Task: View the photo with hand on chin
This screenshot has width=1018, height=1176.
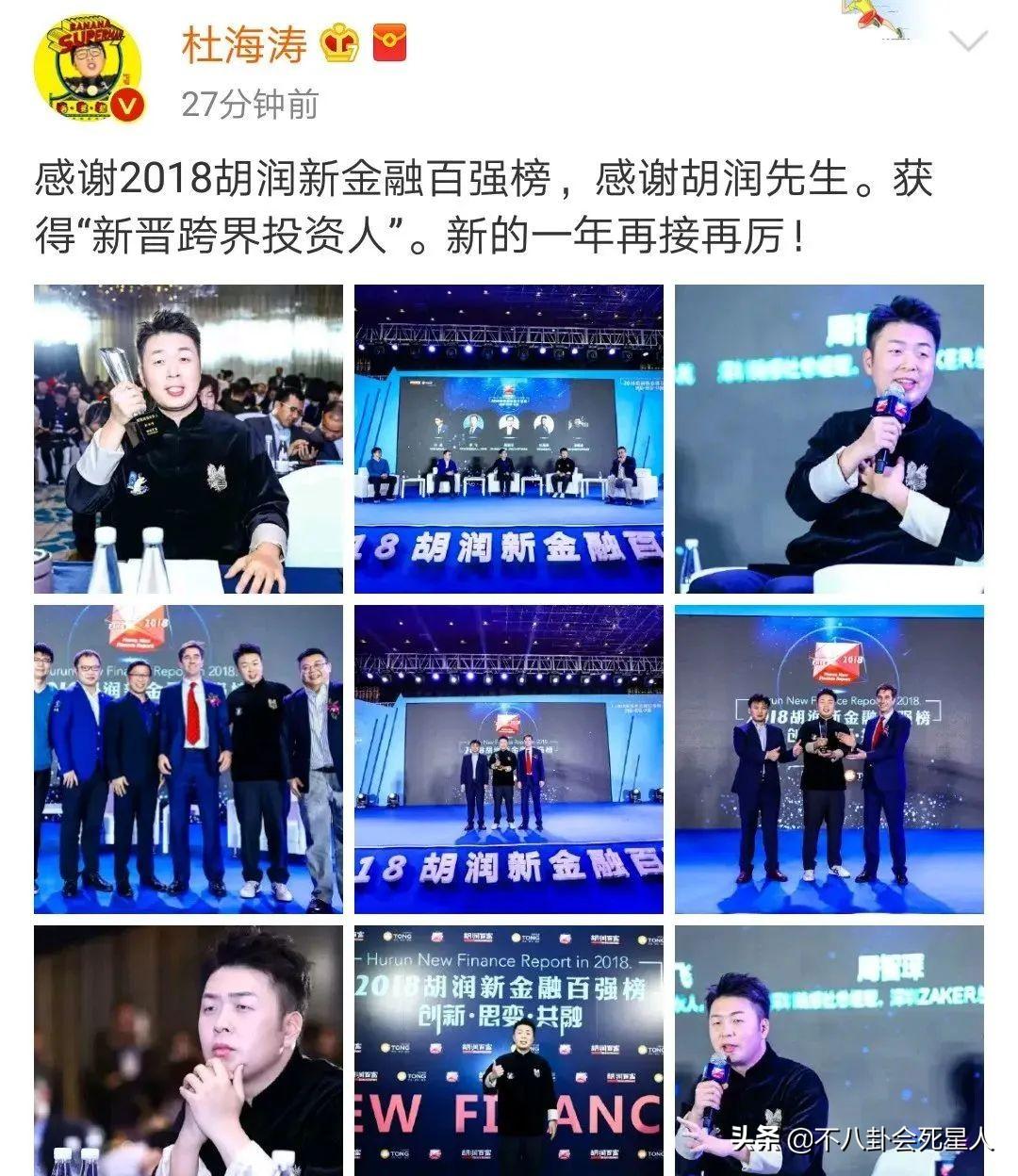Action: tap(189, 1050)
